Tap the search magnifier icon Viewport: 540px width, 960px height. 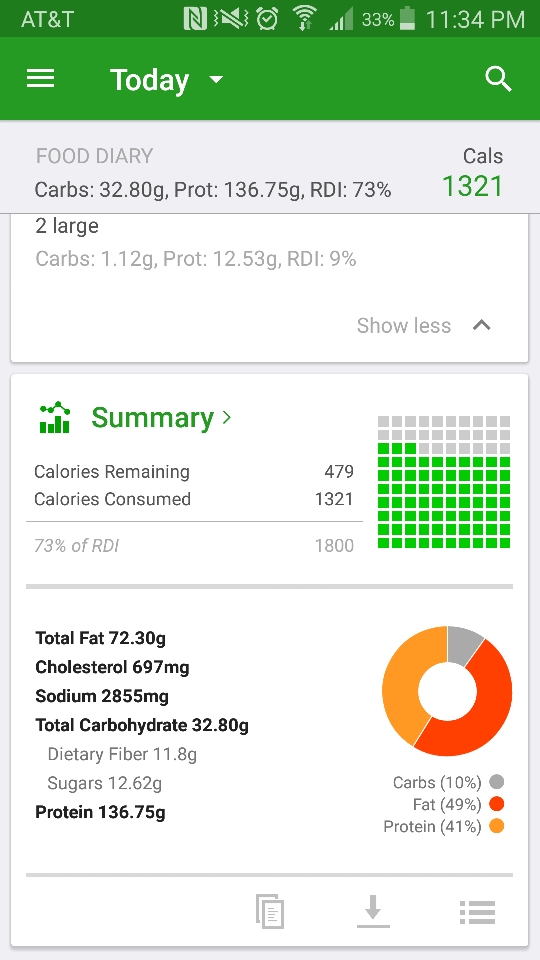coord(498,80)
